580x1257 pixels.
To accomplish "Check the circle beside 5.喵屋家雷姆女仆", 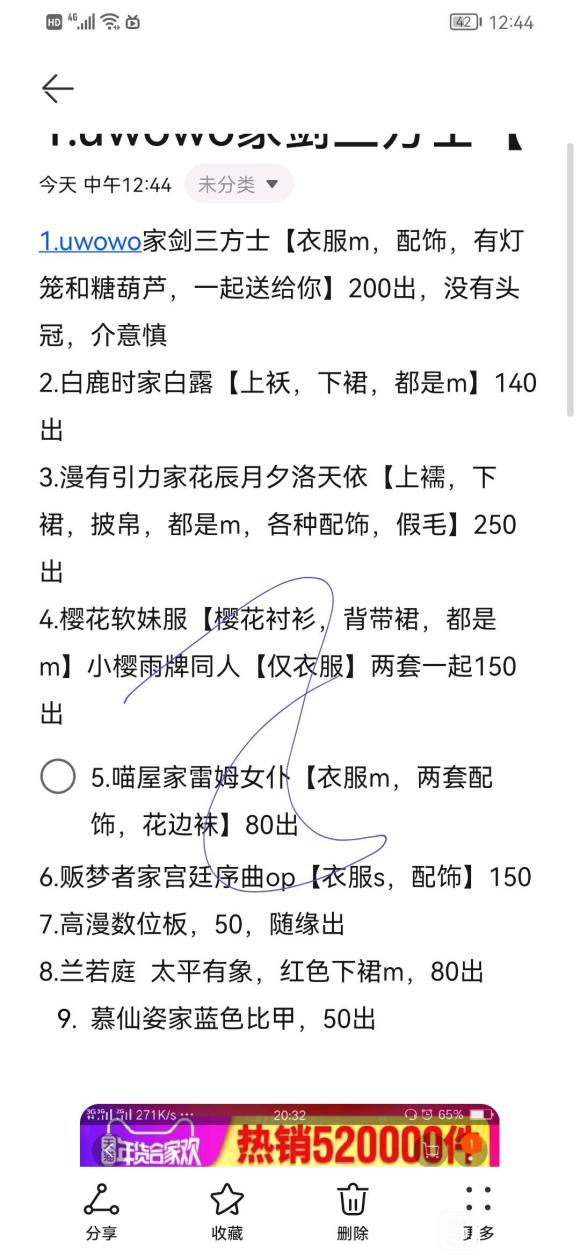I will [x=58, y=776].
